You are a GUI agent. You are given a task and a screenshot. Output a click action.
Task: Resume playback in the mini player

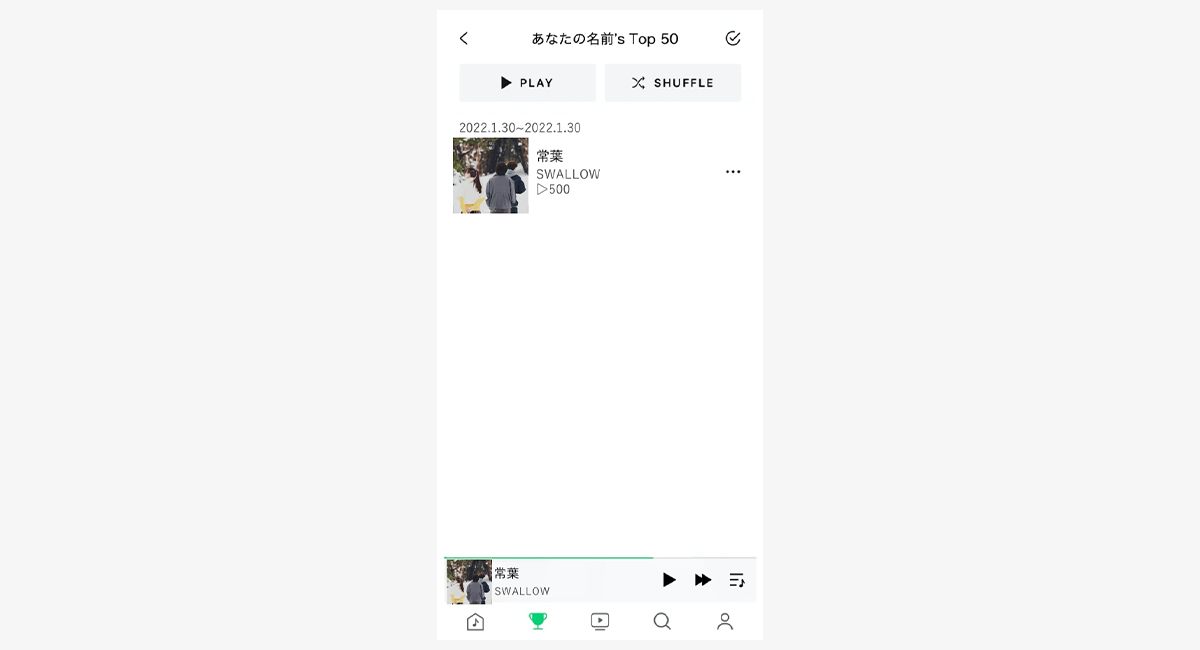tap(669, 580)
